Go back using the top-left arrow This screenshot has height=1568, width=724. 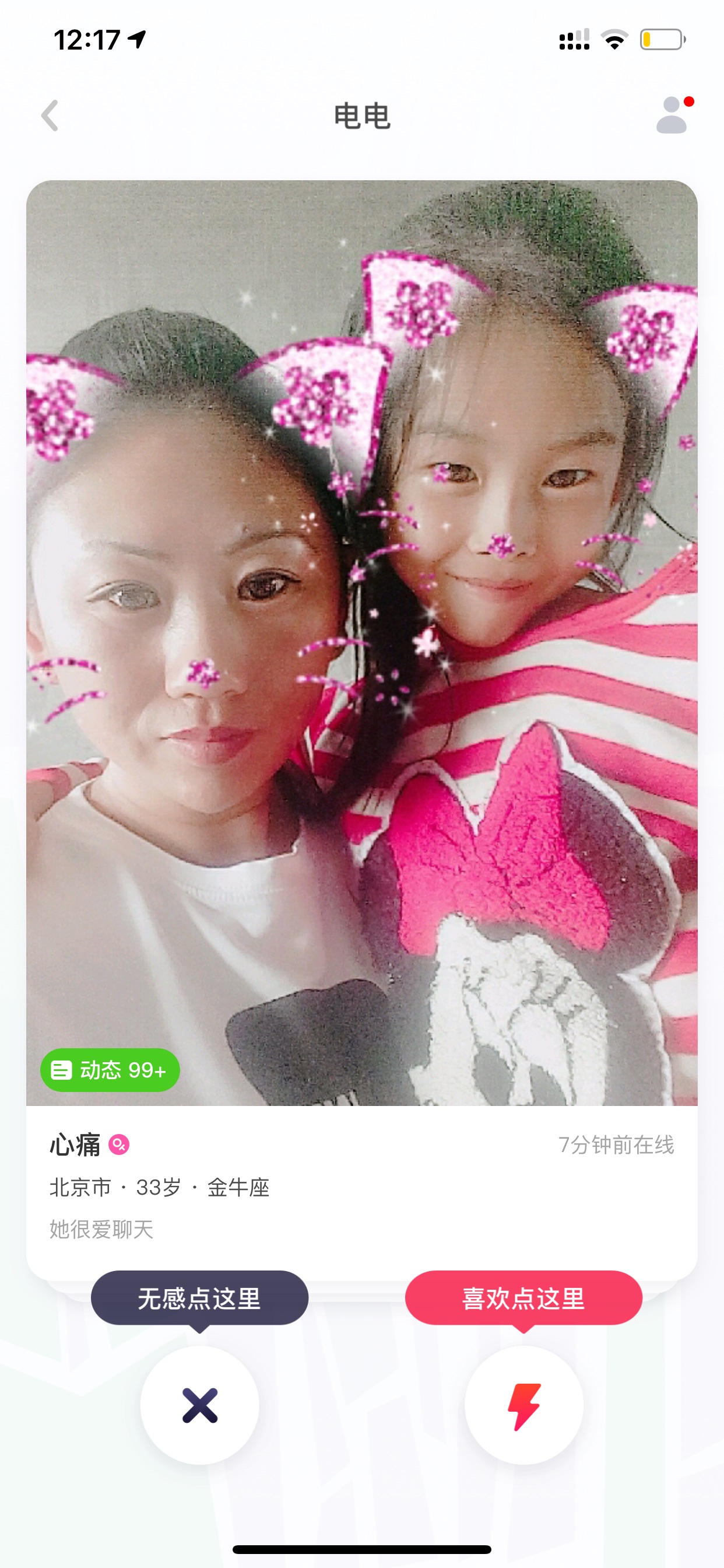[x=50, y=116]
